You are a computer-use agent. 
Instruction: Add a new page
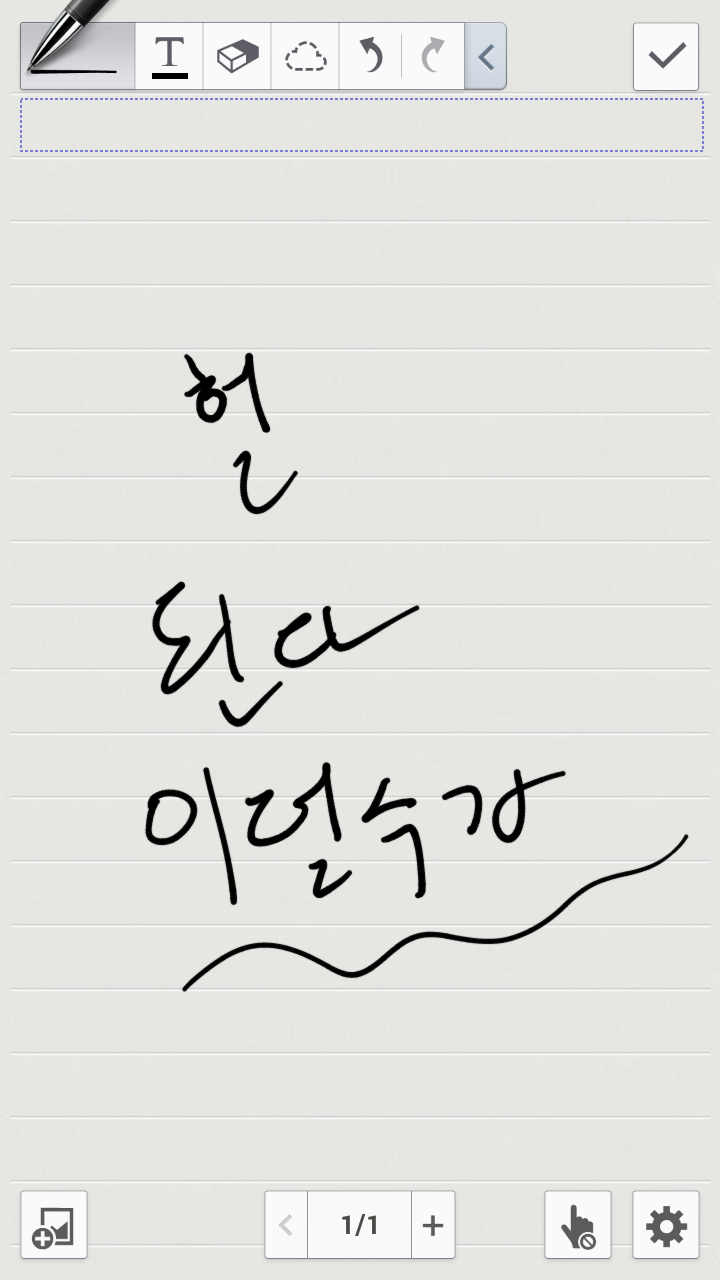click(432, 1225)
